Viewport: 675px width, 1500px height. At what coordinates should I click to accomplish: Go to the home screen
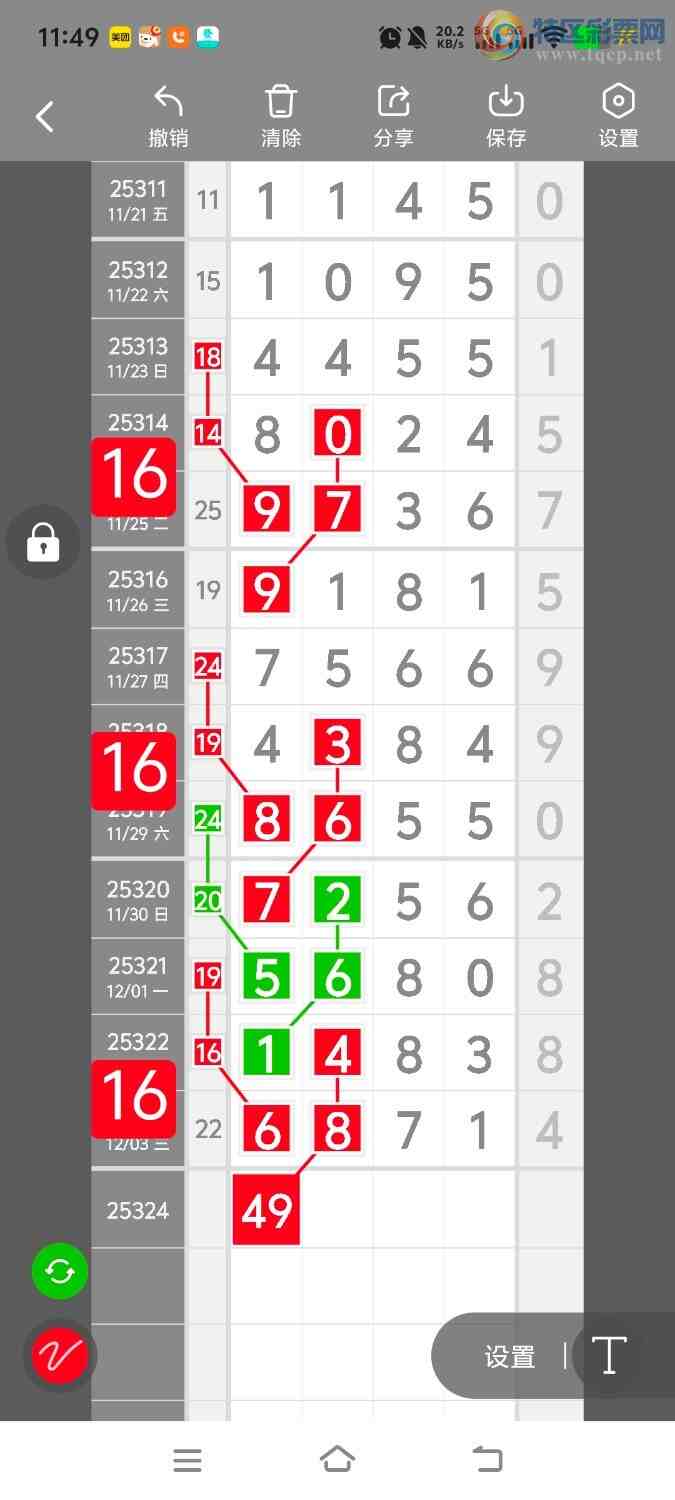(337, 1460)
